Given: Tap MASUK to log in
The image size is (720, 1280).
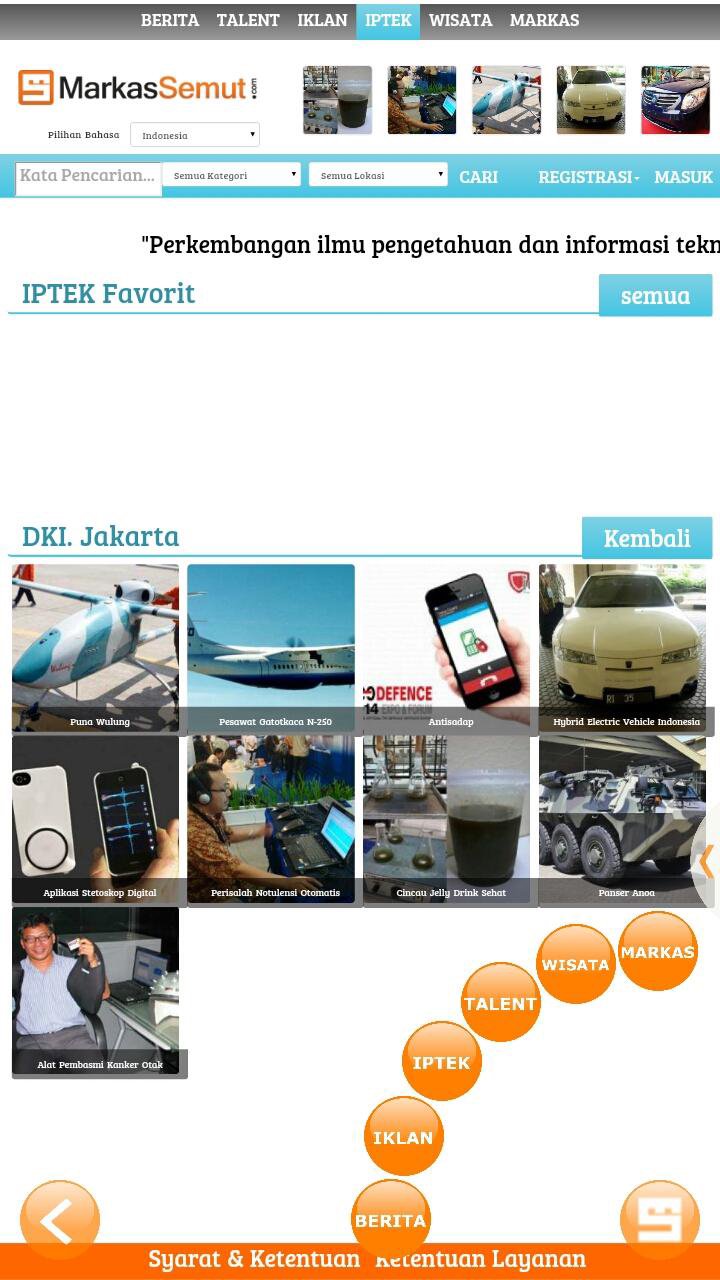Looking at the screenshot, I should pyautogui.click(x=683, y=177).
